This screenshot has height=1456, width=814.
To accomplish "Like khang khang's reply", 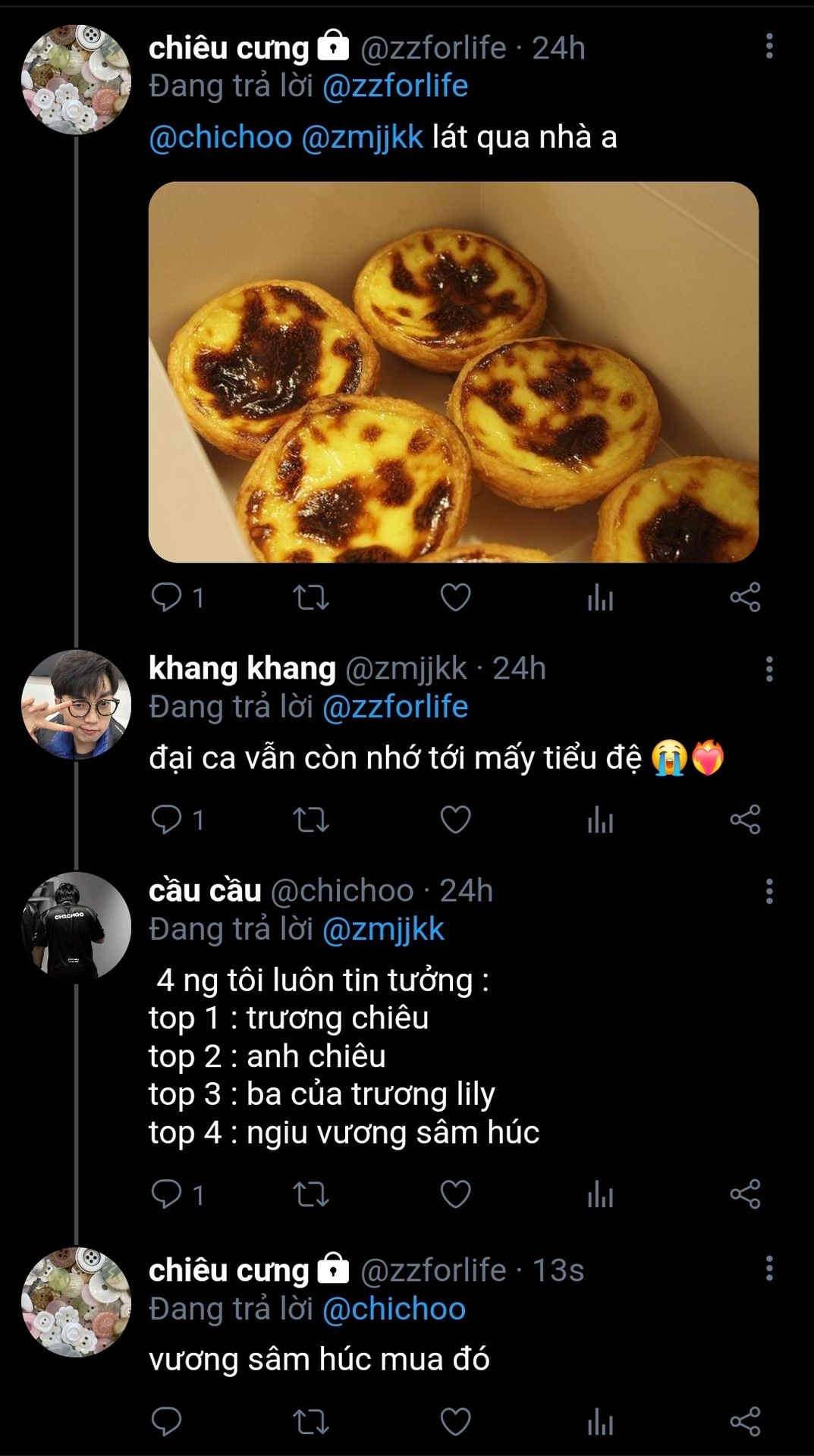I will 455,820.
